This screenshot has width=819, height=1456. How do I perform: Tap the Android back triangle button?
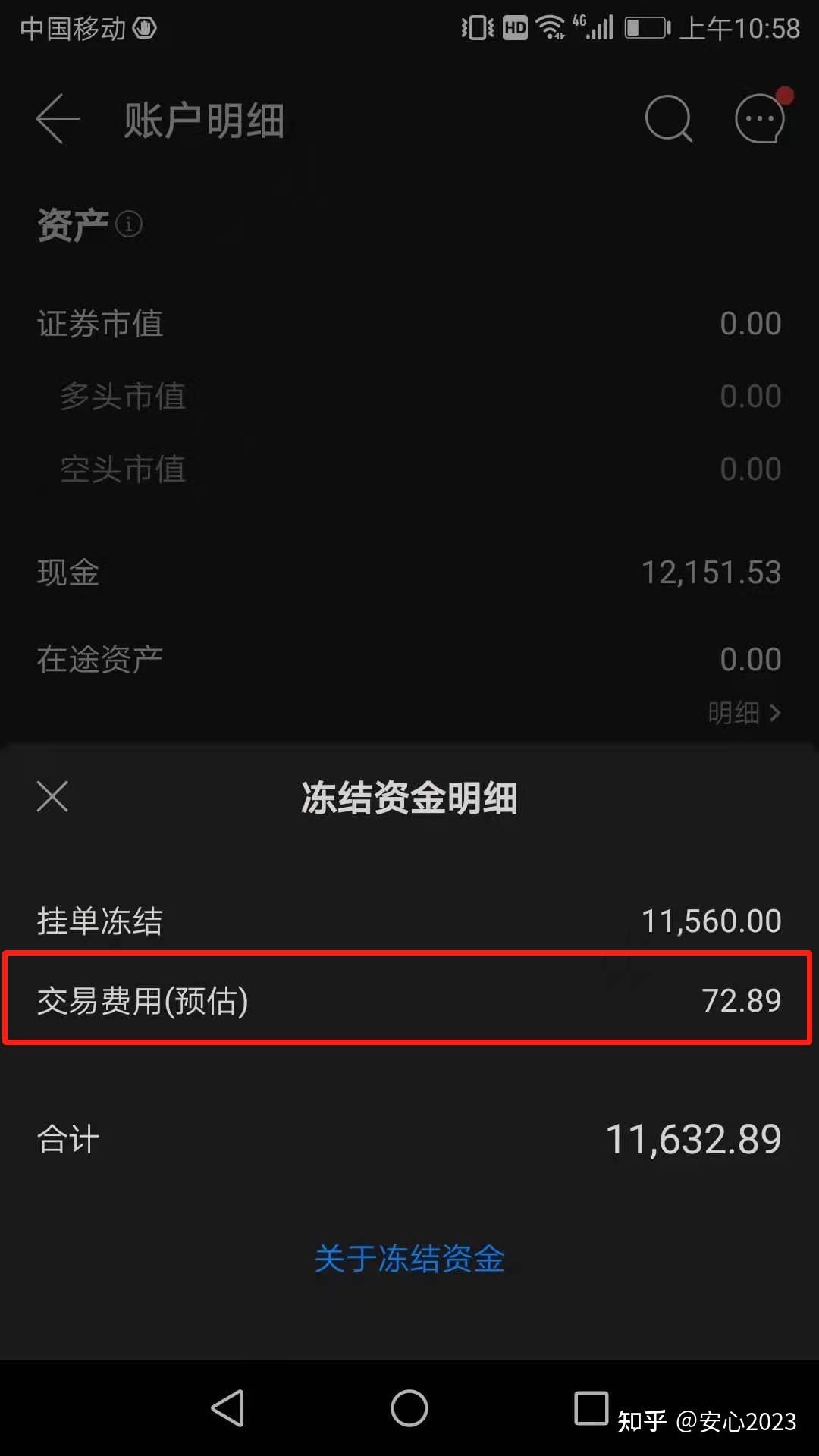click(227, 1408)
